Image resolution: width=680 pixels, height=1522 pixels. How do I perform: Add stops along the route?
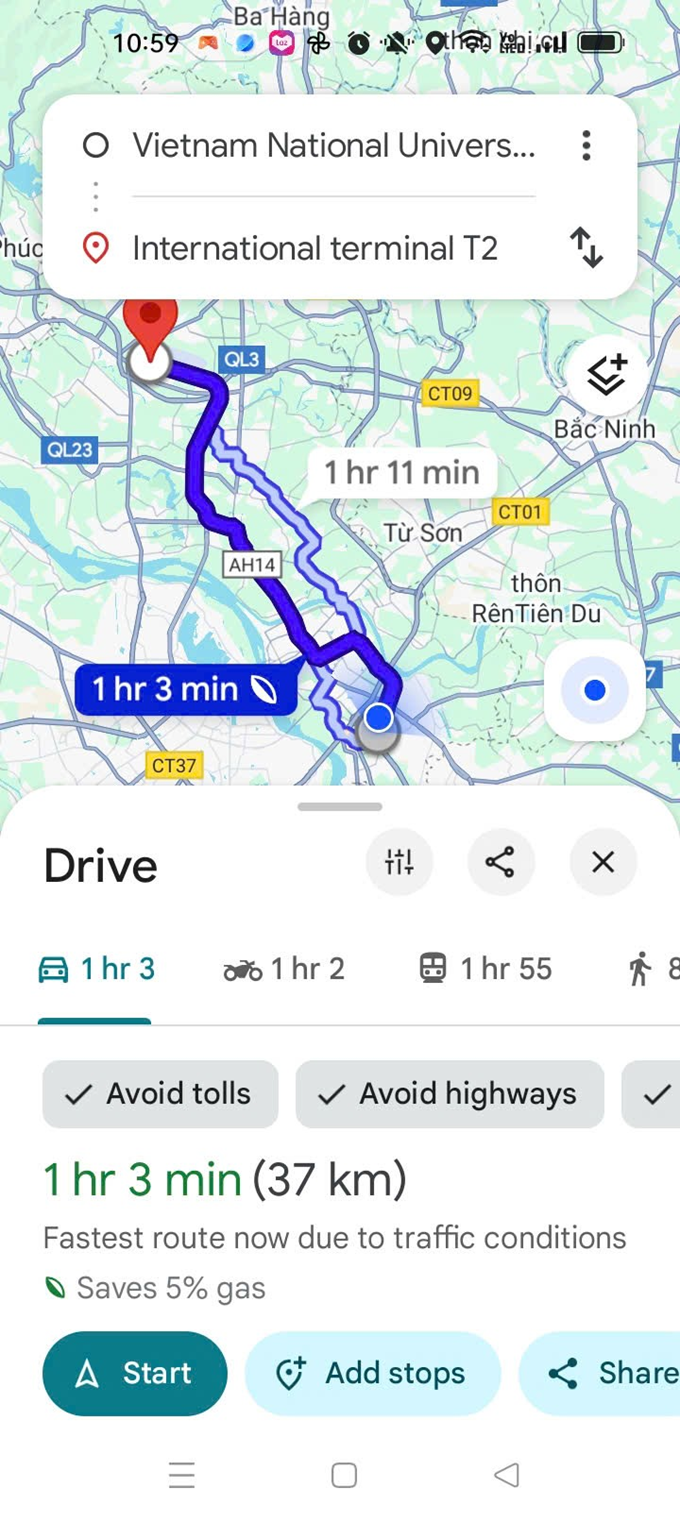click(x=372, y=1373)
